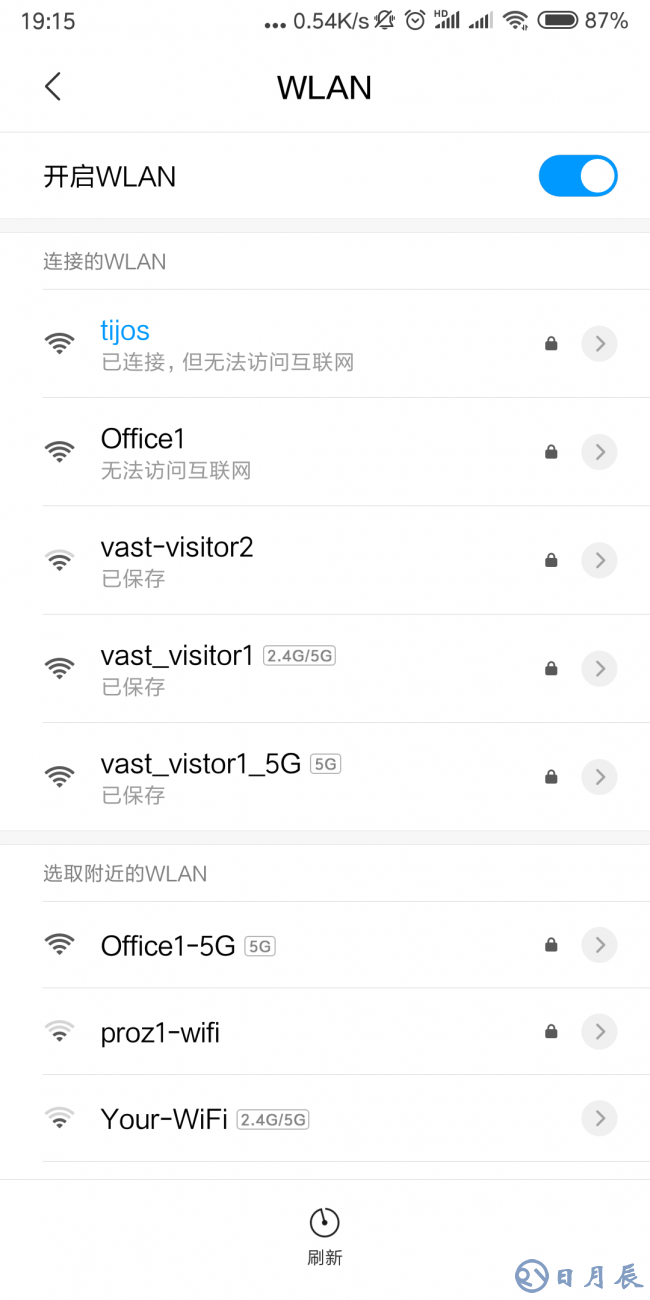Show details arrow for tijos
Viewport: 650px width, 1300px height.
tap(599, 344)
